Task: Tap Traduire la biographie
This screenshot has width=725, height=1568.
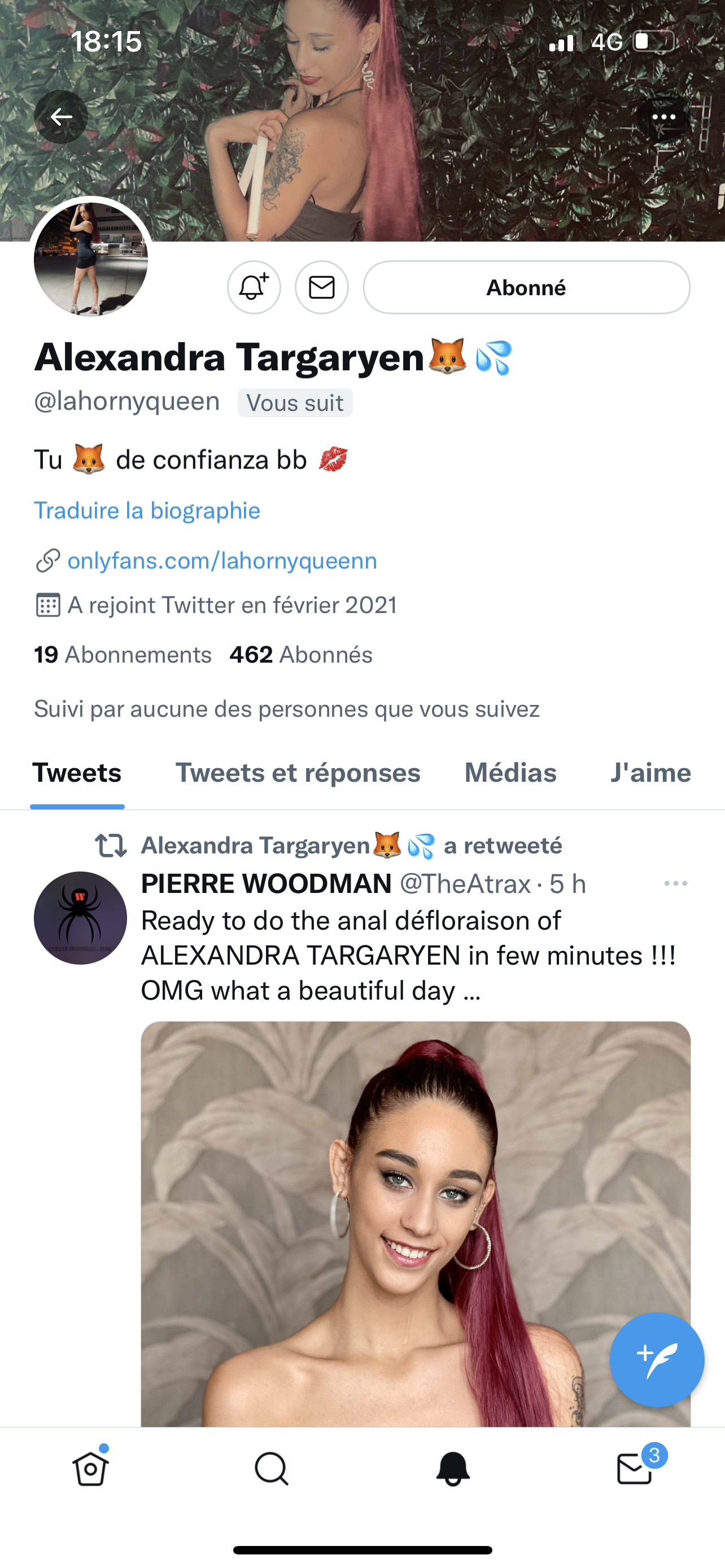Action: coord(147,510)
